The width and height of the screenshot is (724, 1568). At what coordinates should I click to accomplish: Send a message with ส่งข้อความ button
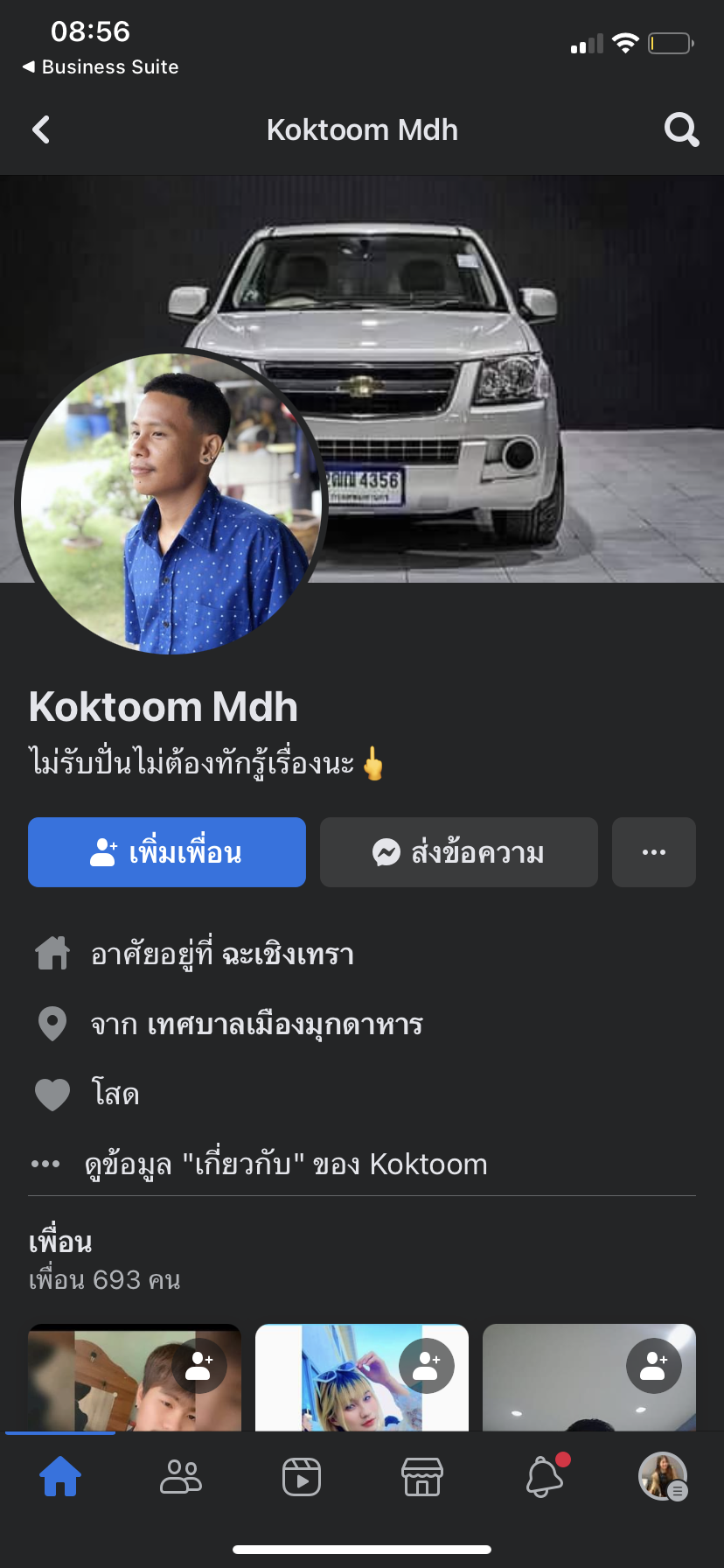coord(459,852)
